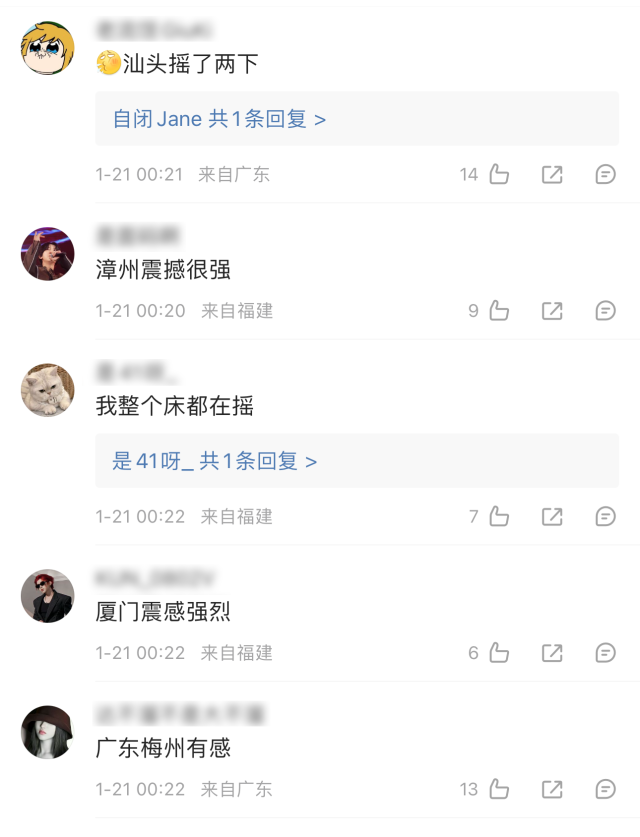
Task: Reply to the 我整个床都在摇 comment
Action: tap(605, 517)
